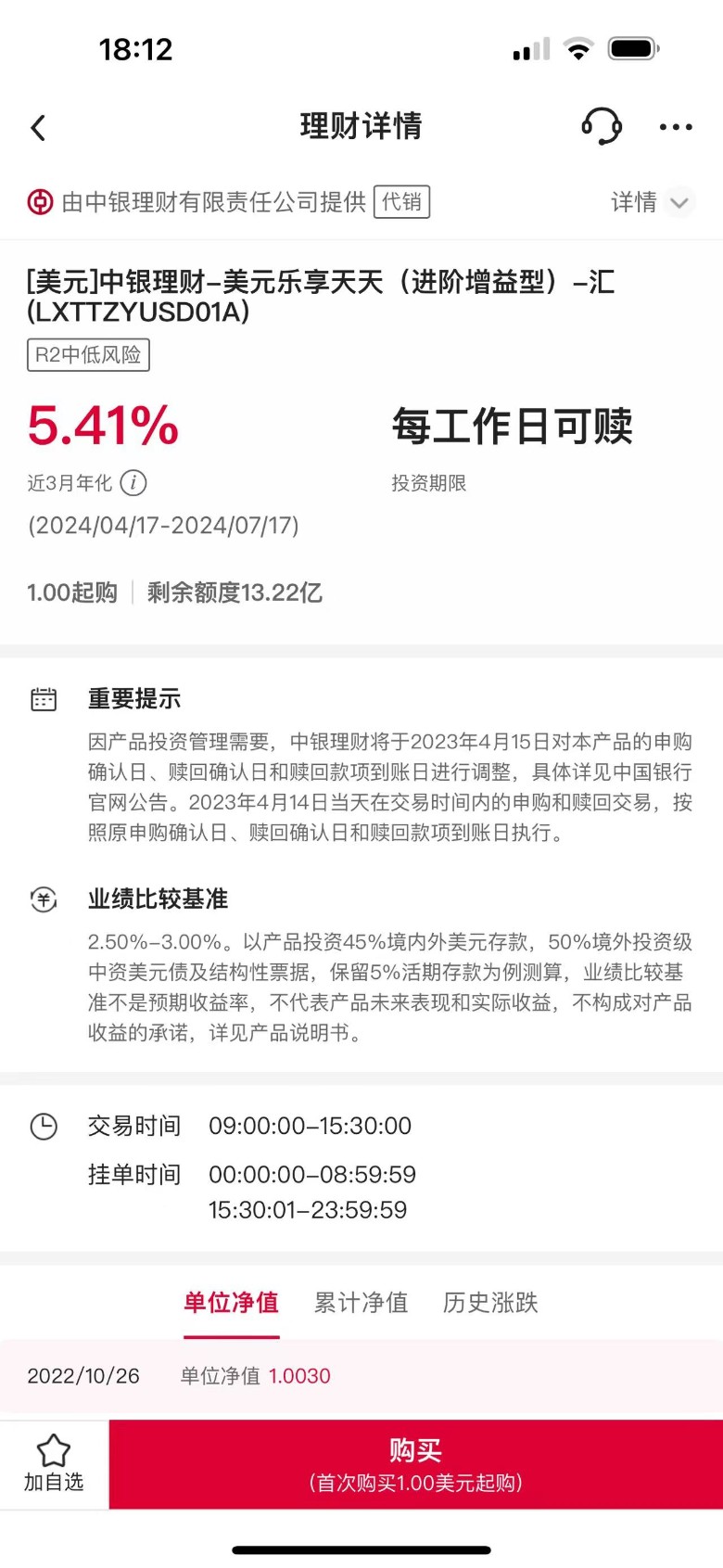The height and width of the screenshot is (1568, 723).
Task: Switch to the 单位净值 tab
Action: pos(231,1303)
